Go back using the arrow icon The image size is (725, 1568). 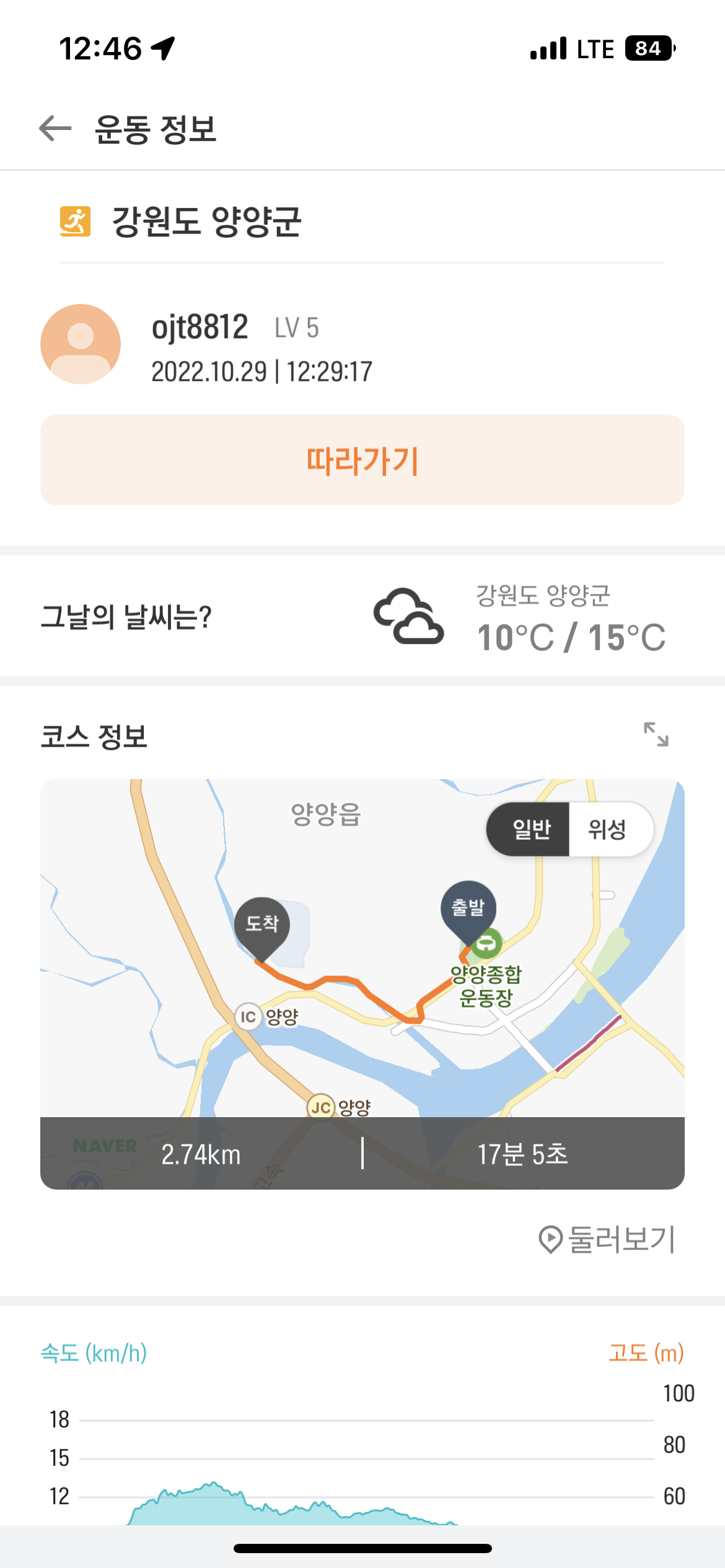[55, 129]
